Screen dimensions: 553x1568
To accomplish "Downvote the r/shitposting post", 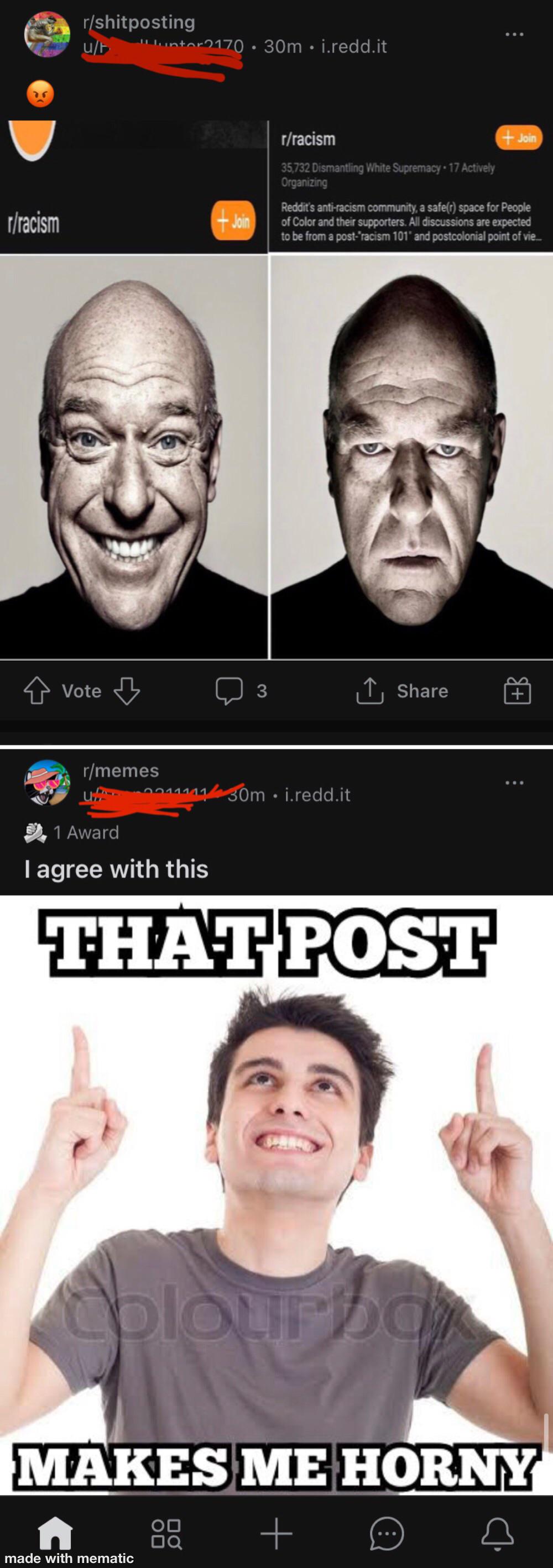I will point(127,691).
